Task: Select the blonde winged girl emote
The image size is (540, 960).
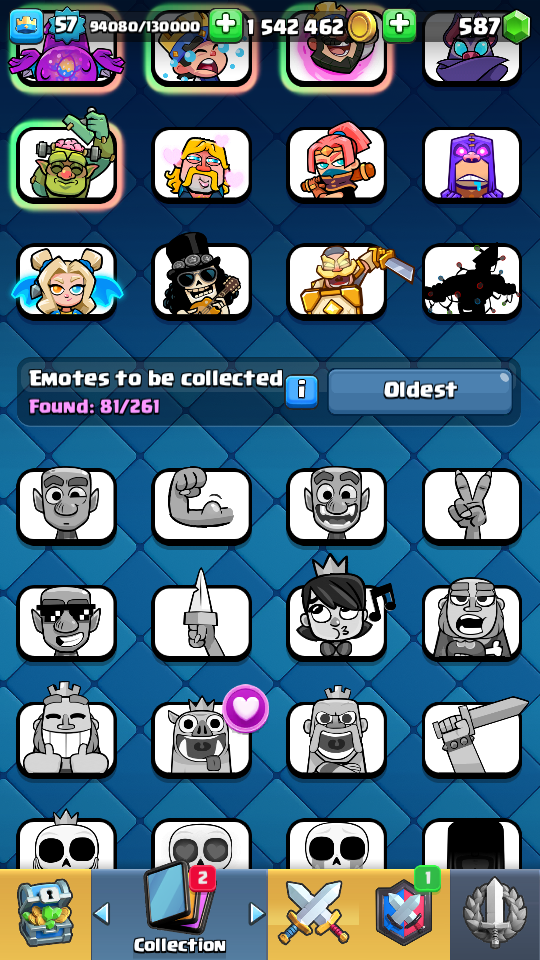Action: tap(66, 282)
